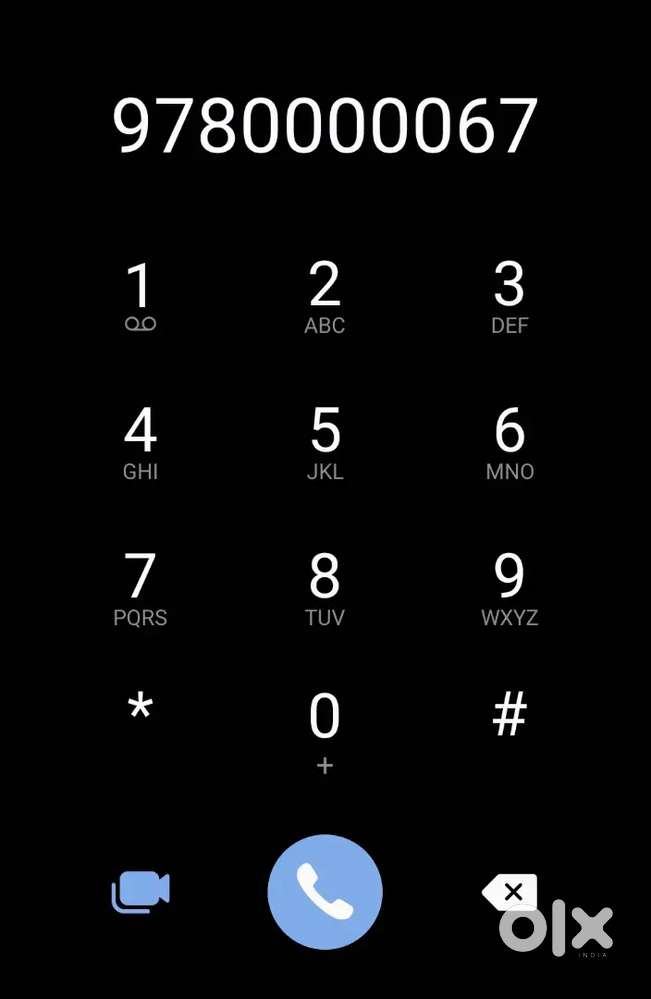This screenshot has width=651, height=999.
Task: Tap the hash key
Action: tap(510, 714)
